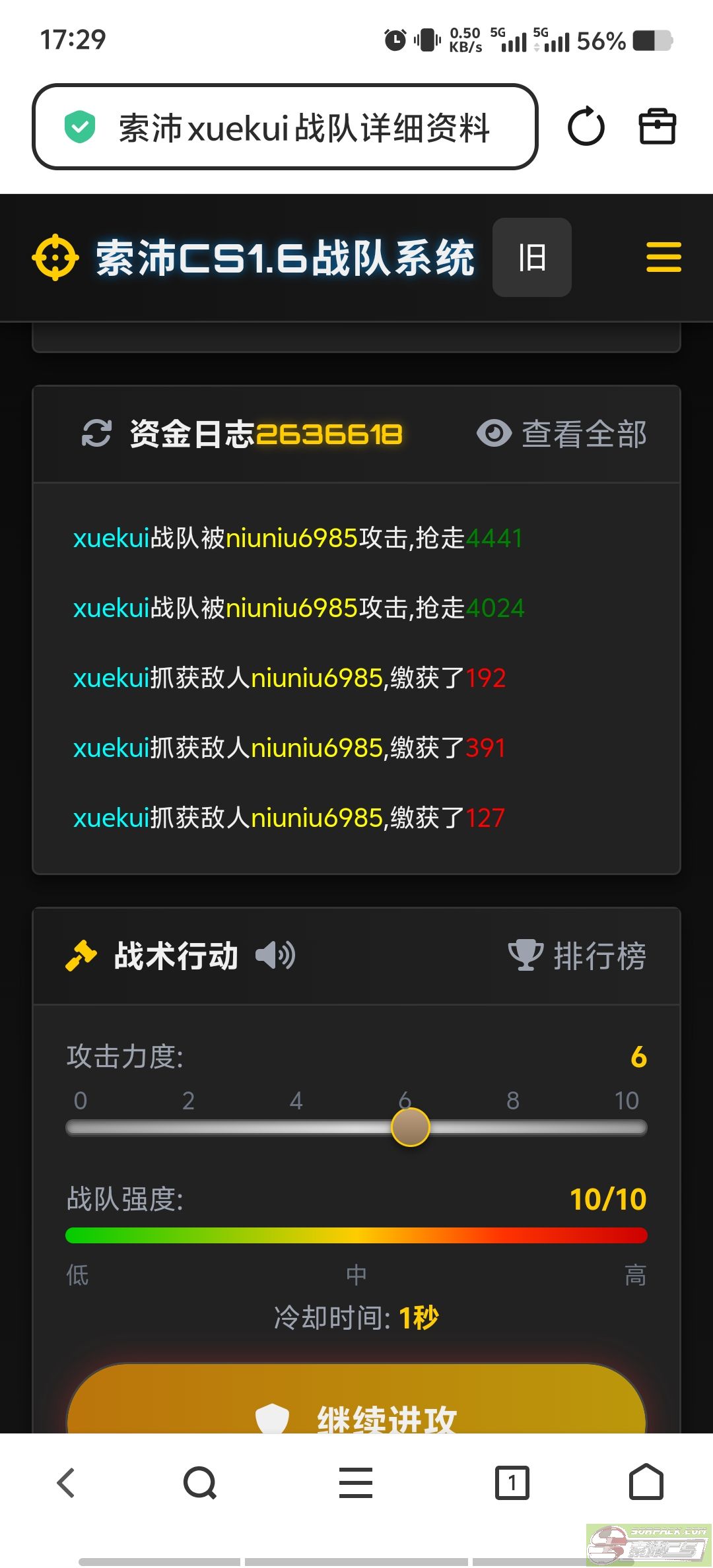Go to the browser home page

(x=646, y=1483)
